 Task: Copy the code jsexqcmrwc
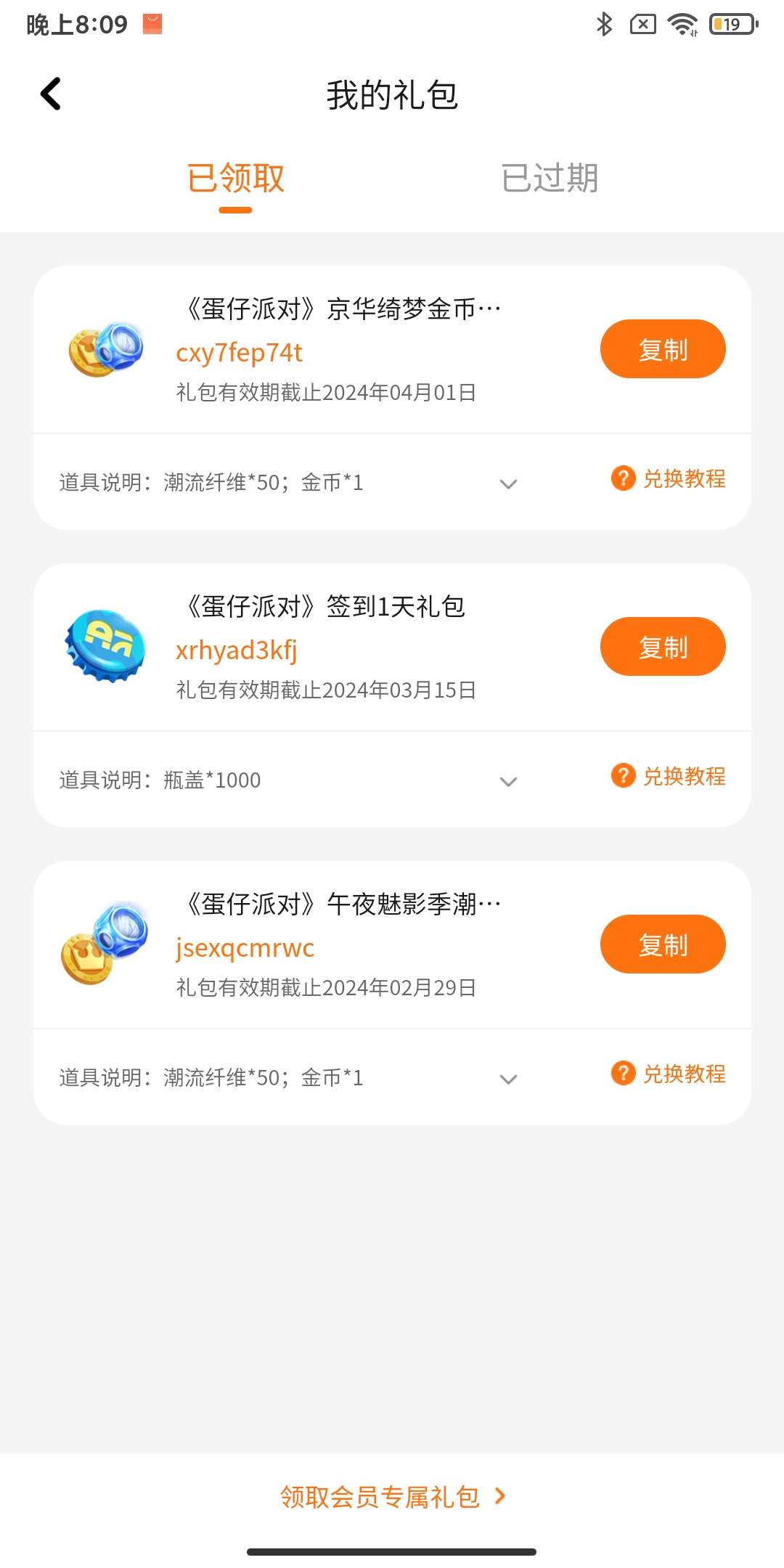pyautogui.click(x=662, y=944)
